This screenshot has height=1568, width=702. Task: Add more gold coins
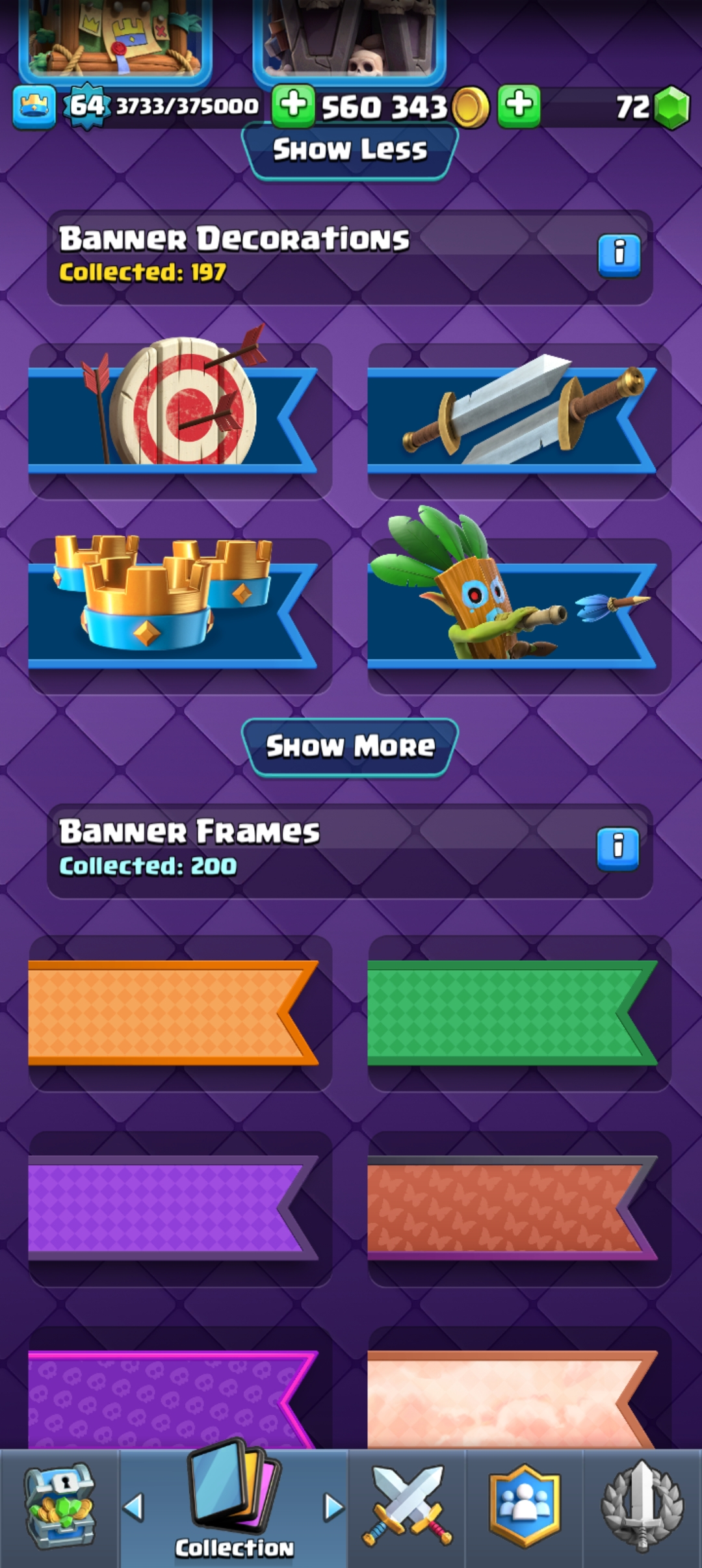point(293,105)
